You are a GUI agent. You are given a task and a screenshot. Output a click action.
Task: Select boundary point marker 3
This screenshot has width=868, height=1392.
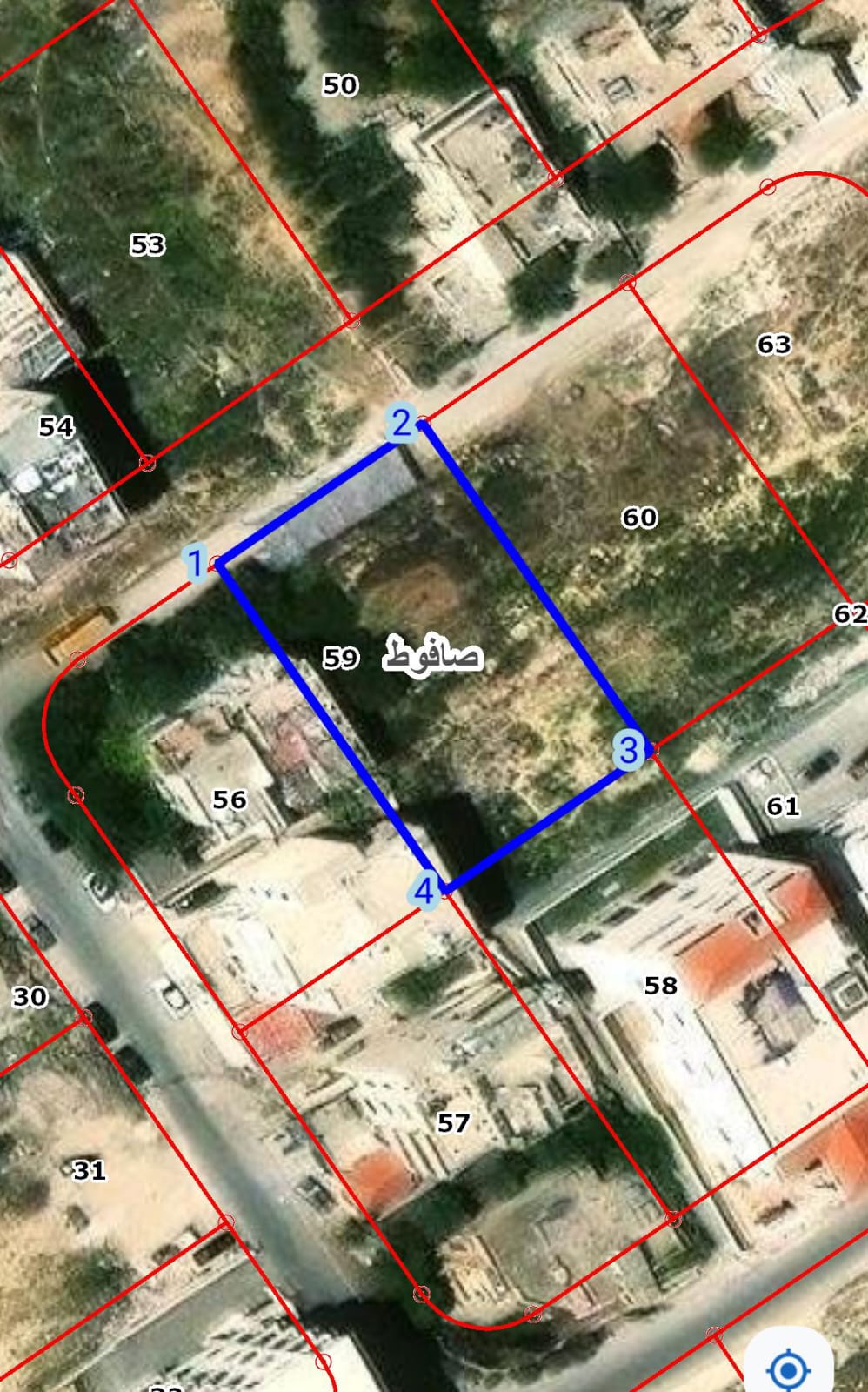pos(628,750)
